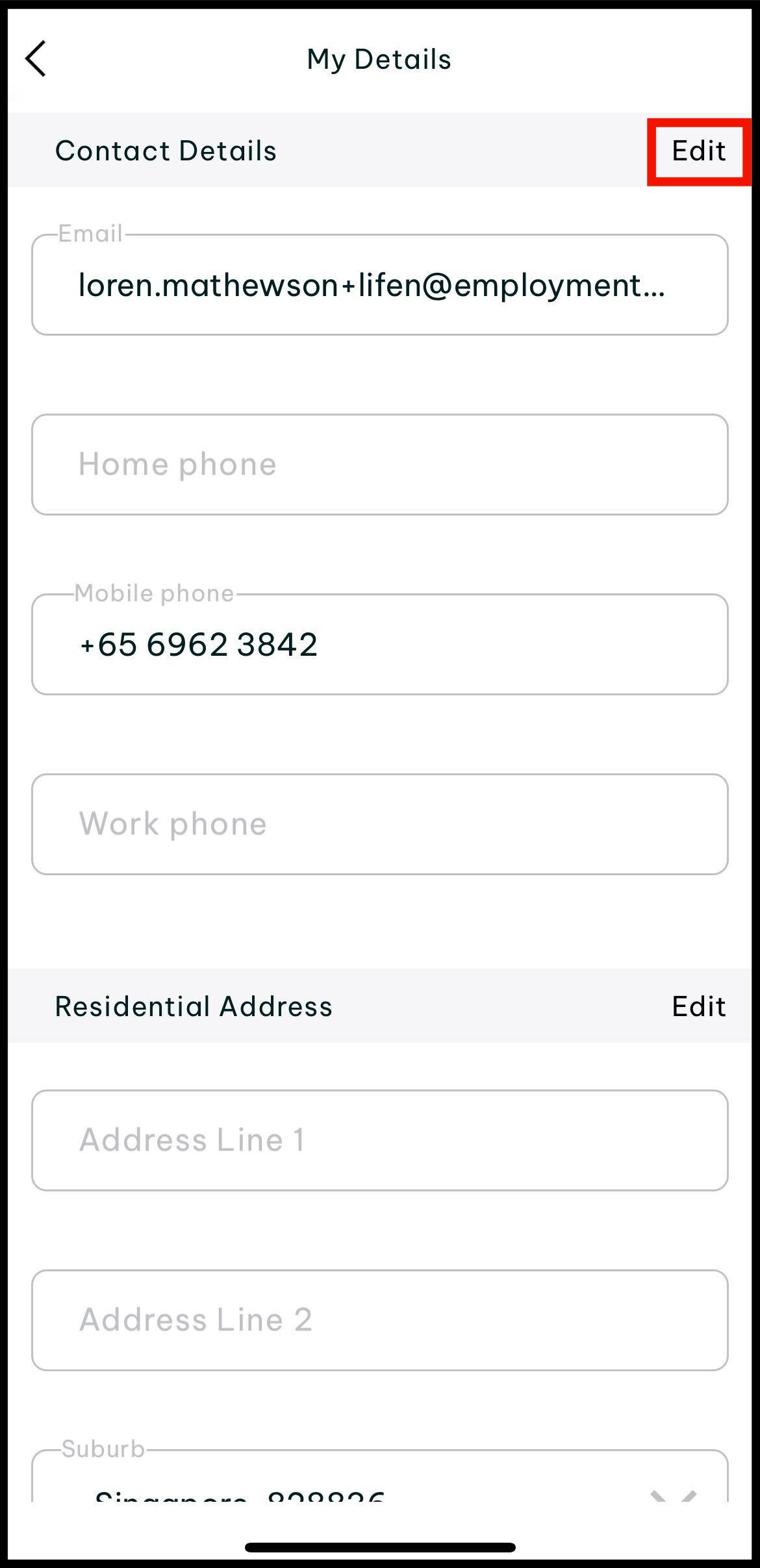The height and width of the screenshot is (1568, 760).
Task: Go back from My Details
Action: pos(36,58)
